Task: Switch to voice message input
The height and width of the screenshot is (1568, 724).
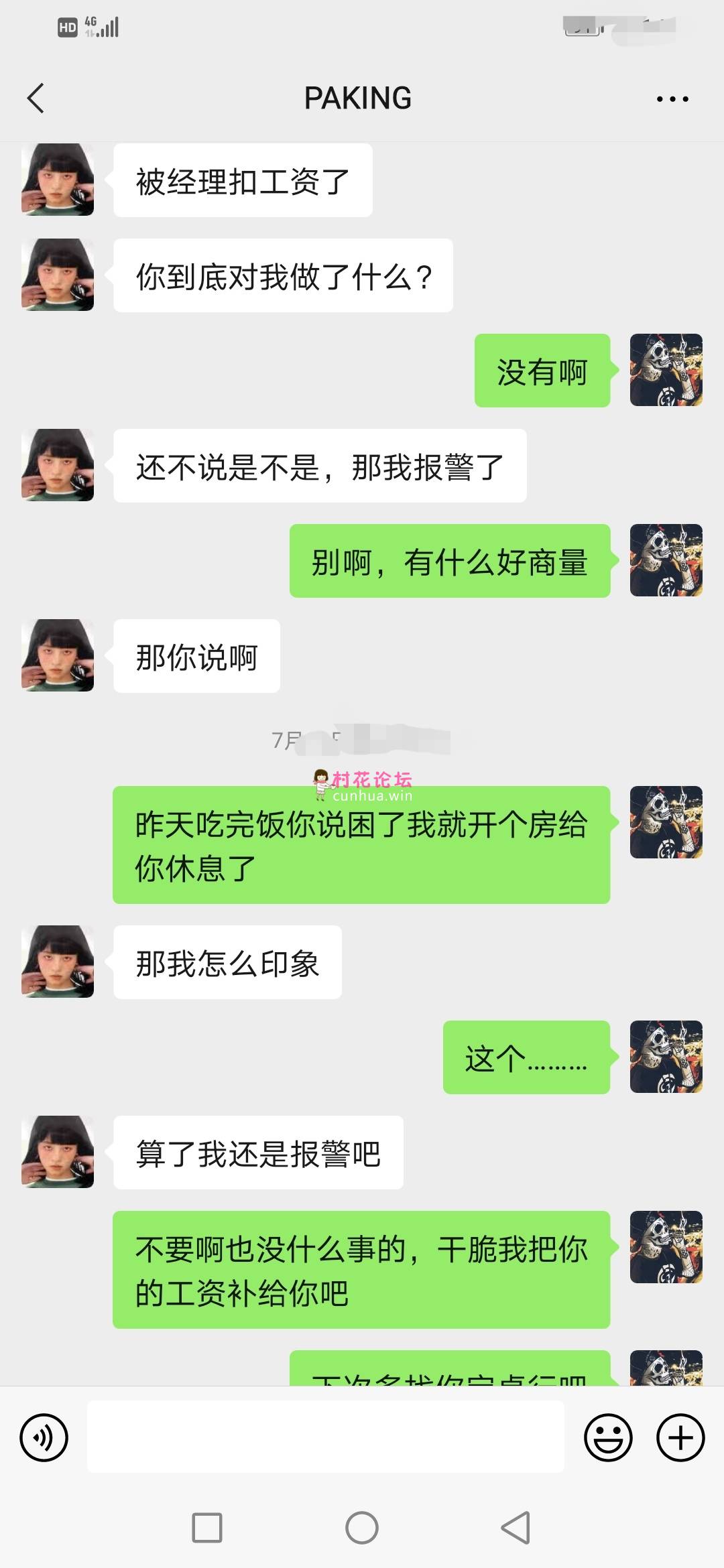Action: [44, 1437]
